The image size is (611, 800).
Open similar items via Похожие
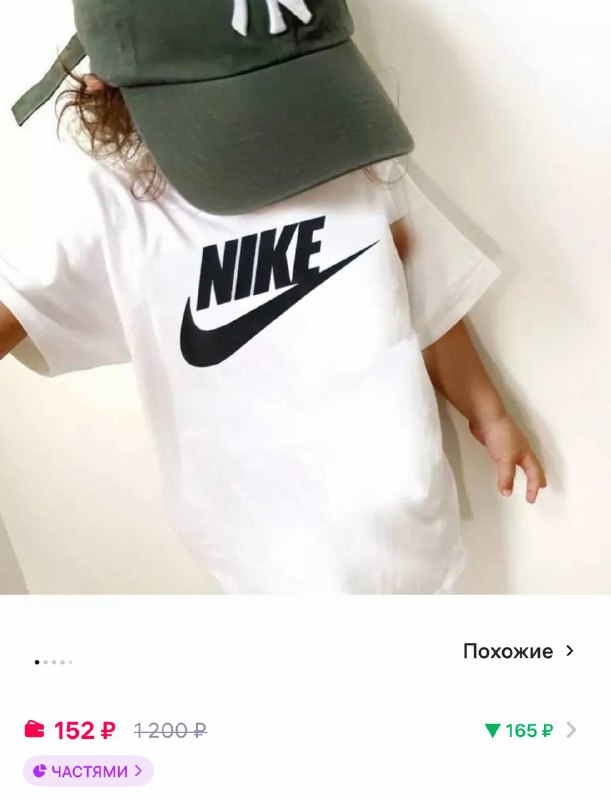tap(518, 651)
